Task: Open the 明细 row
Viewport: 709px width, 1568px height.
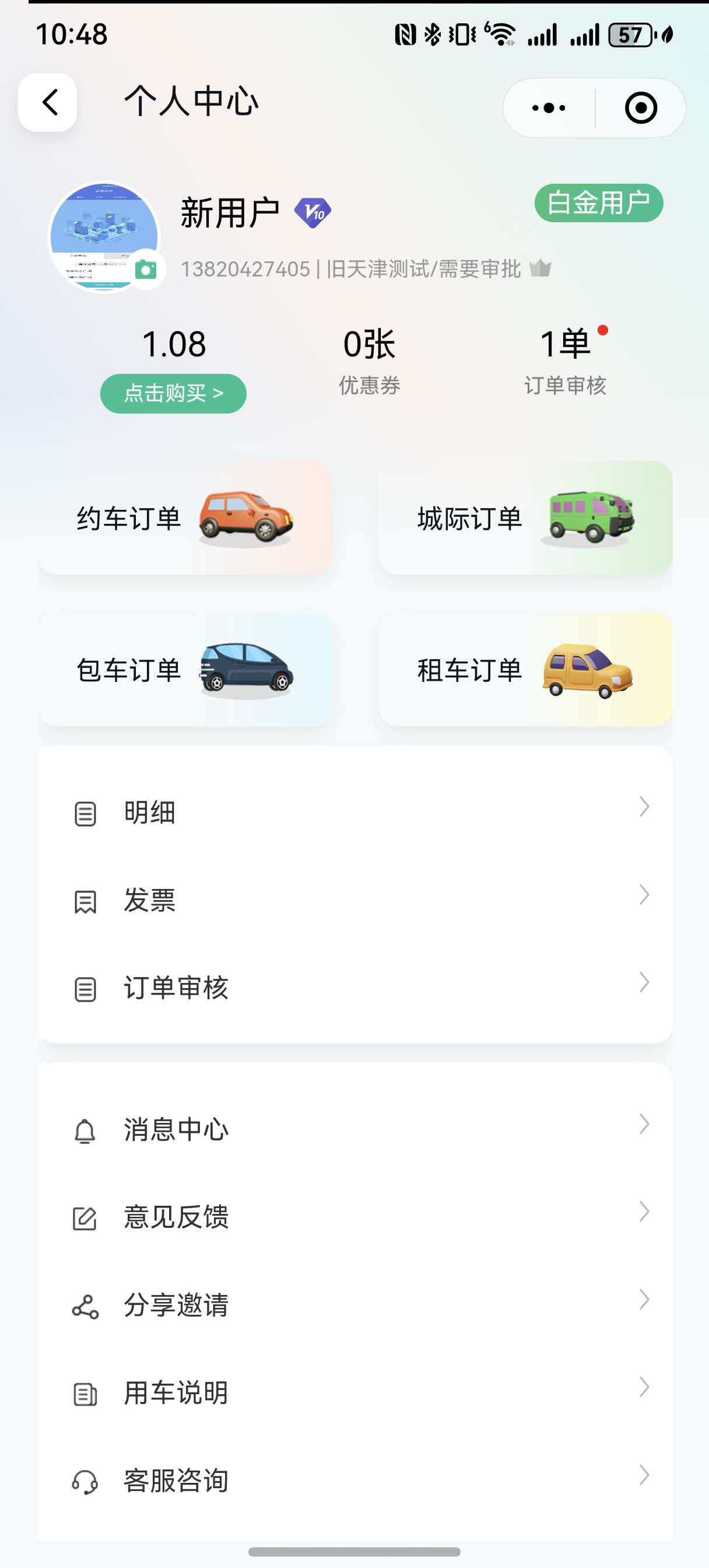Action: pos(356,812)
